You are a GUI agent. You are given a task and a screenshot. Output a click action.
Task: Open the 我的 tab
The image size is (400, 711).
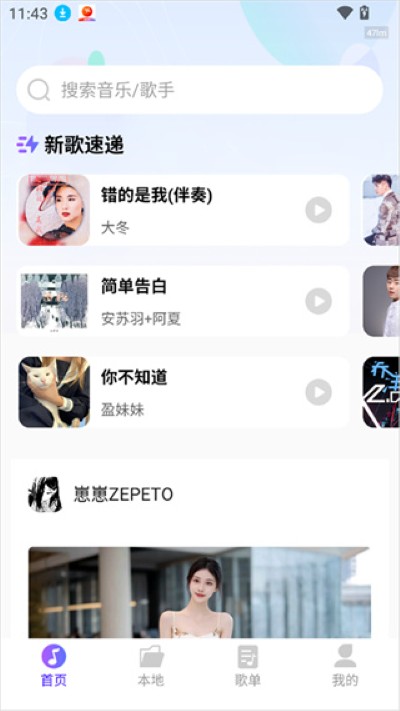coord(345,666)
